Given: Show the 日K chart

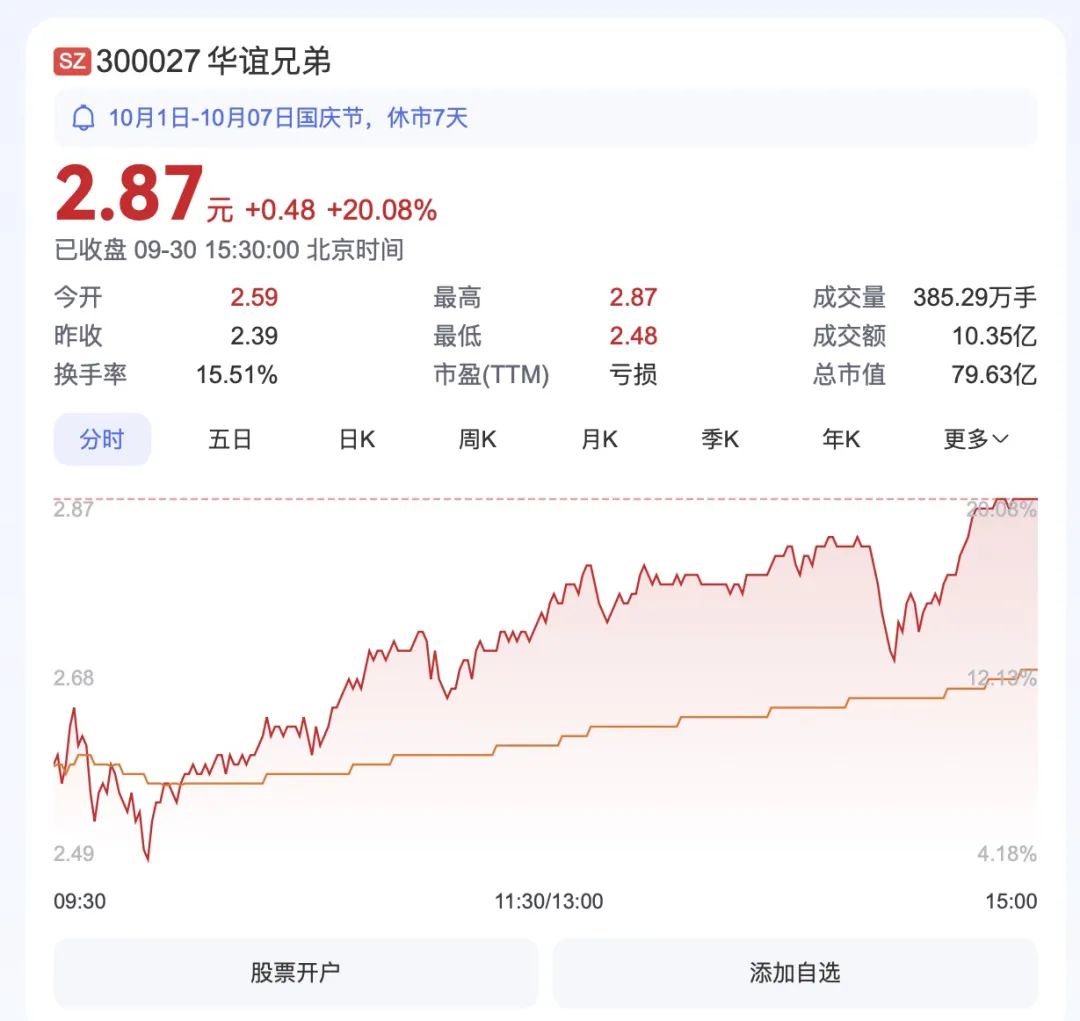Looking at the screenshot, I should 356,439.
